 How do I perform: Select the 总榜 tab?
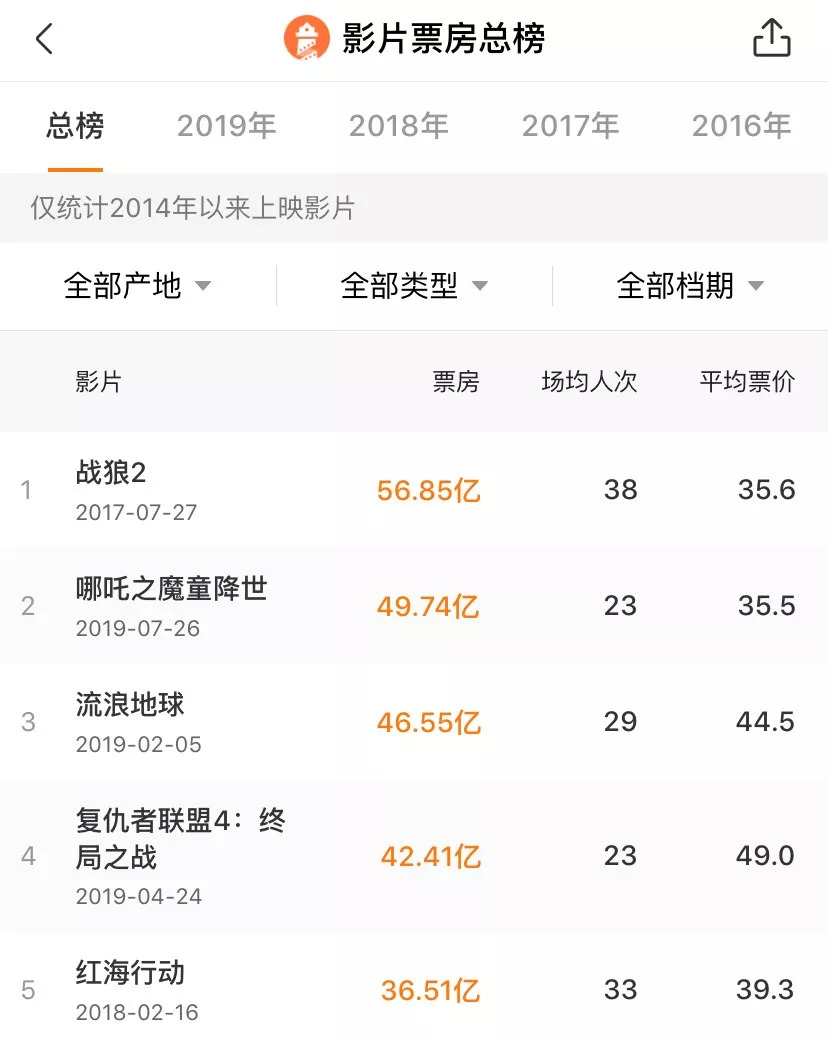[75, 126]
